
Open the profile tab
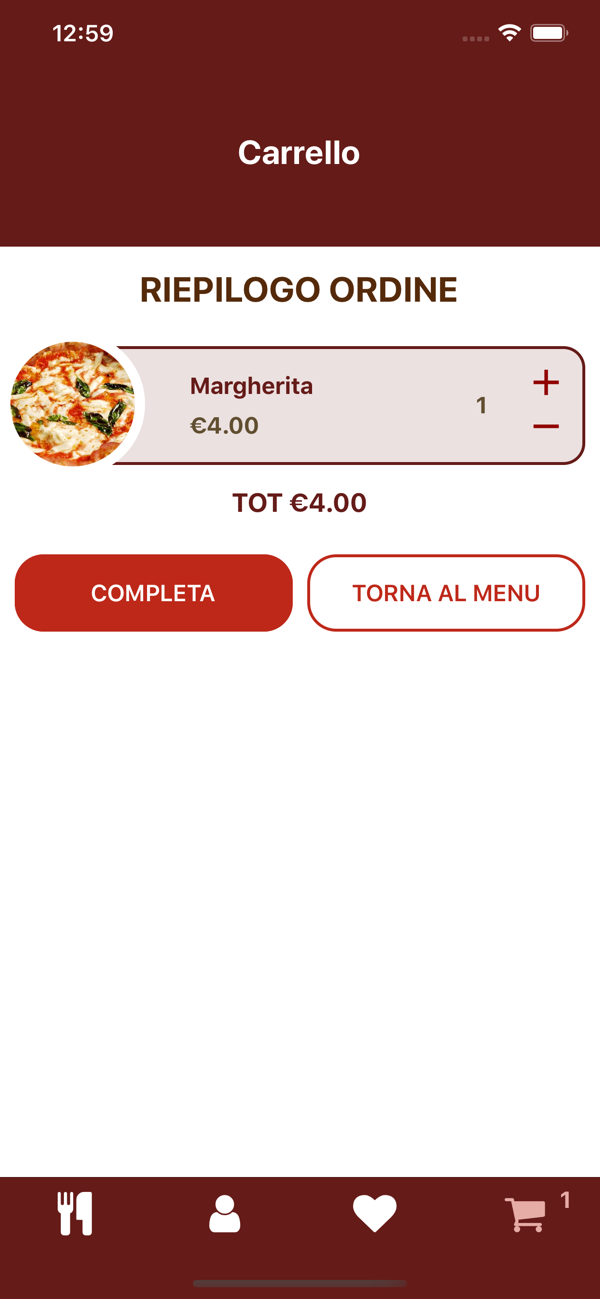(x=225, y=1213)
